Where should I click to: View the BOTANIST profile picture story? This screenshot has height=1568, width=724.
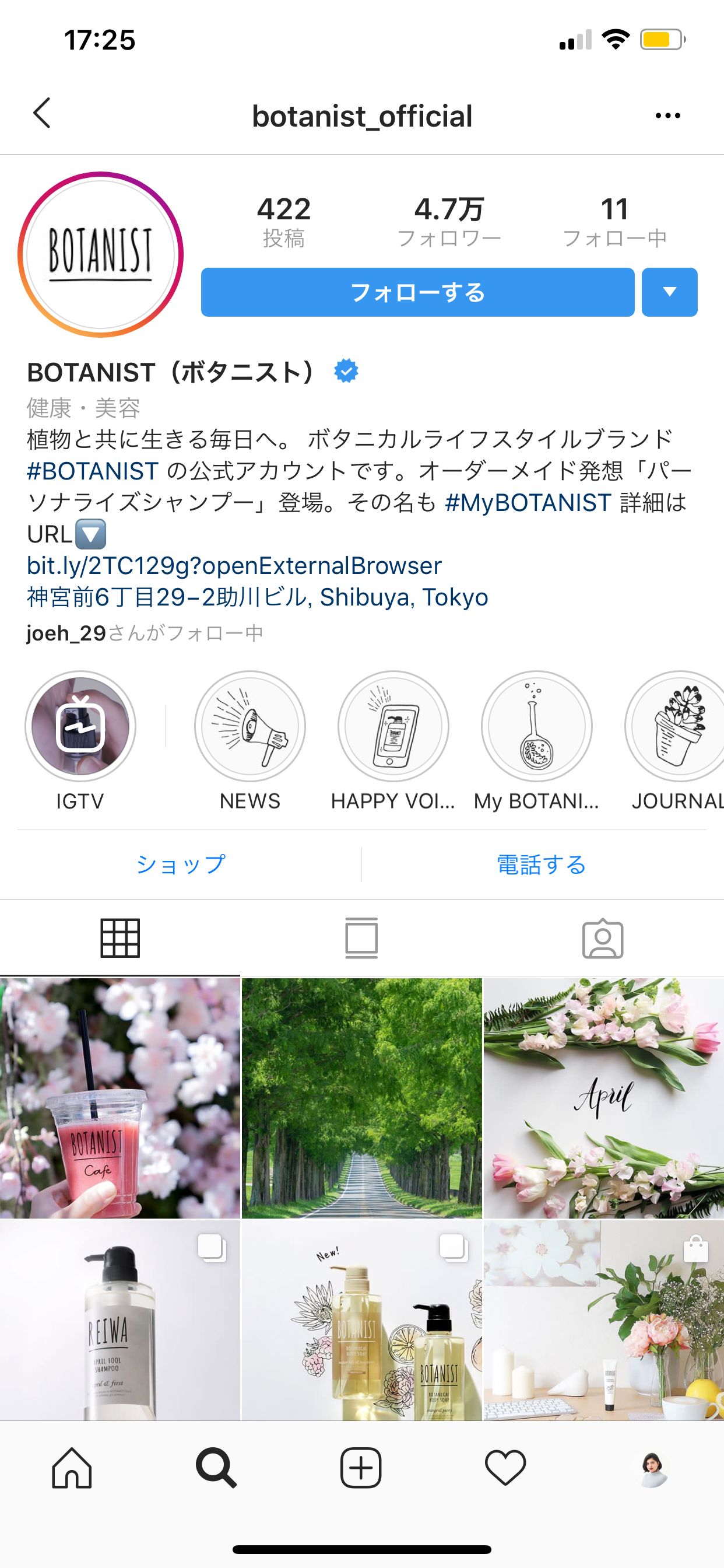[100, 254]
